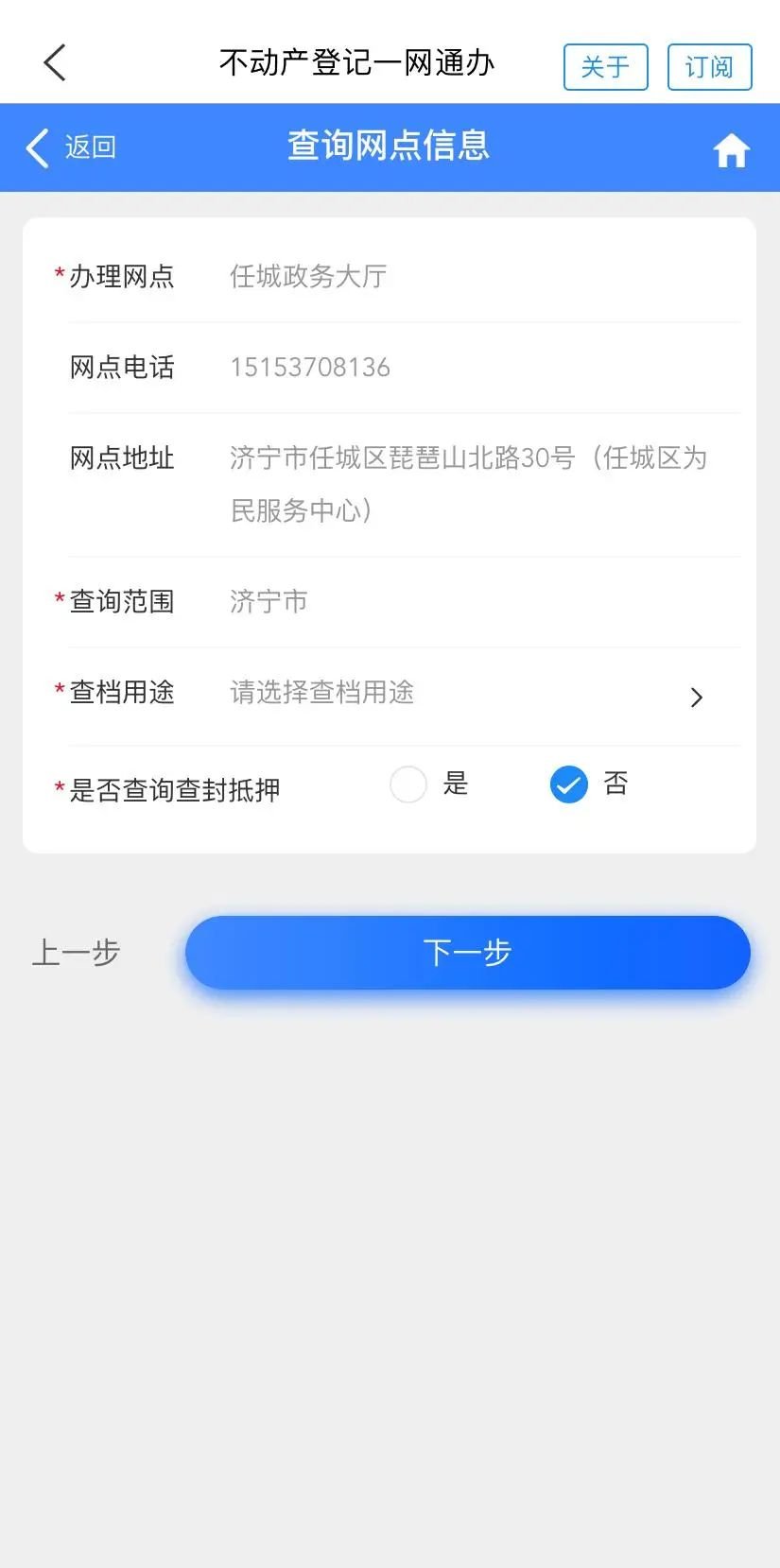
Task: Select 否 for 是否查询查封抵押
Action: pyautogui.click(x=569, y=784)
